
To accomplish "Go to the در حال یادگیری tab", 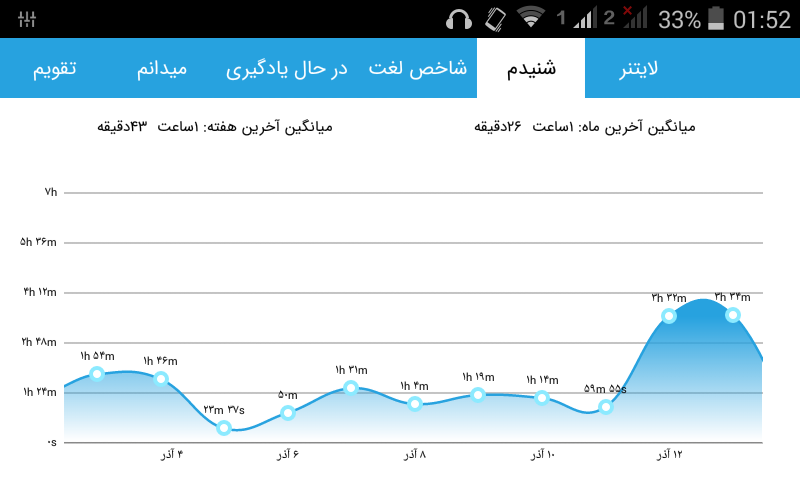I will pyautogui.click(x=287, y=68).
